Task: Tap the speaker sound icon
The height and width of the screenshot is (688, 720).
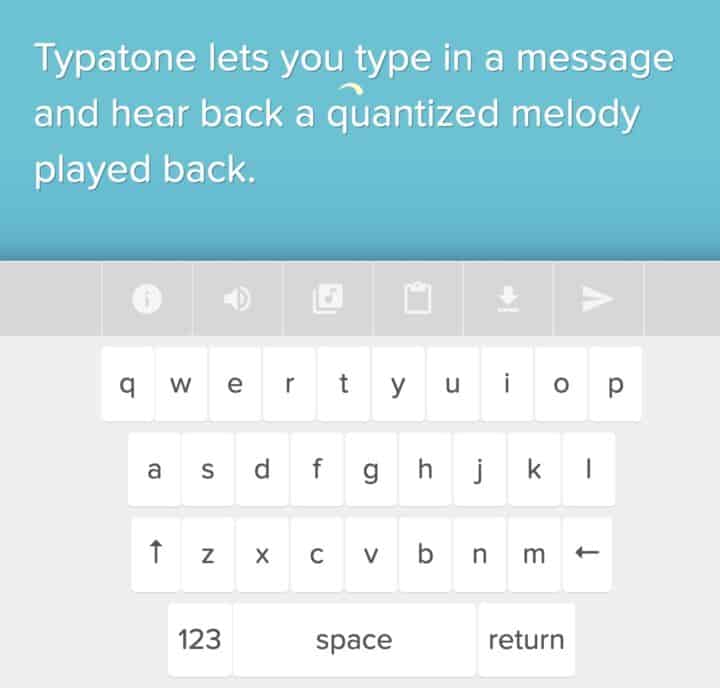Action: pyautogui.click(x=237, y=299)
